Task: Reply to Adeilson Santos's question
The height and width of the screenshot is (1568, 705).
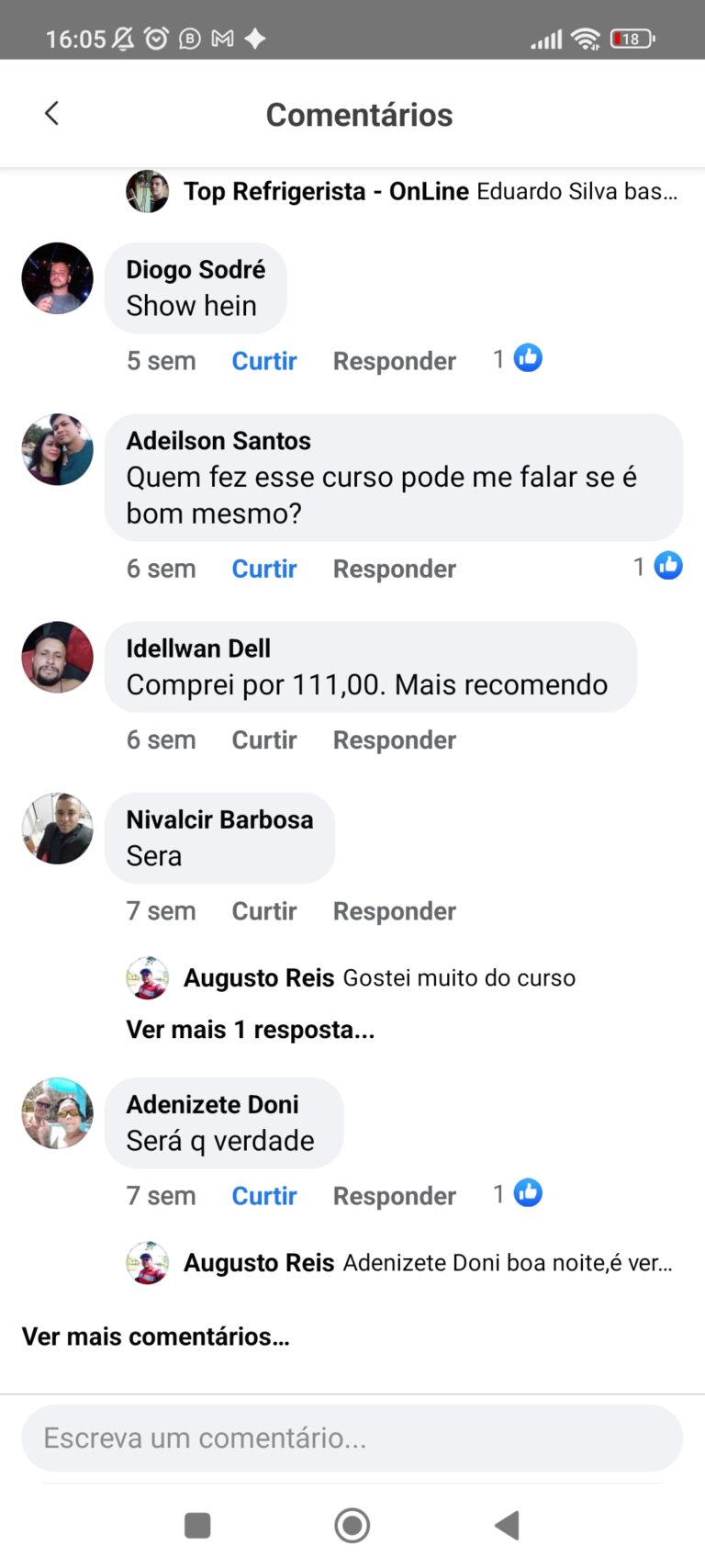Action: pos(394,569)
